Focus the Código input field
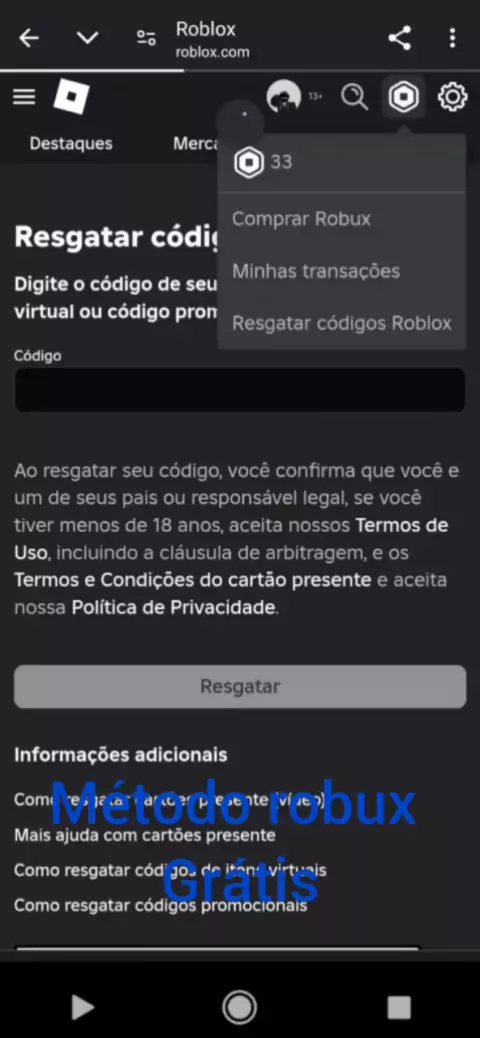Viewport: 480px width, 1038px height. tap(240, 391)
